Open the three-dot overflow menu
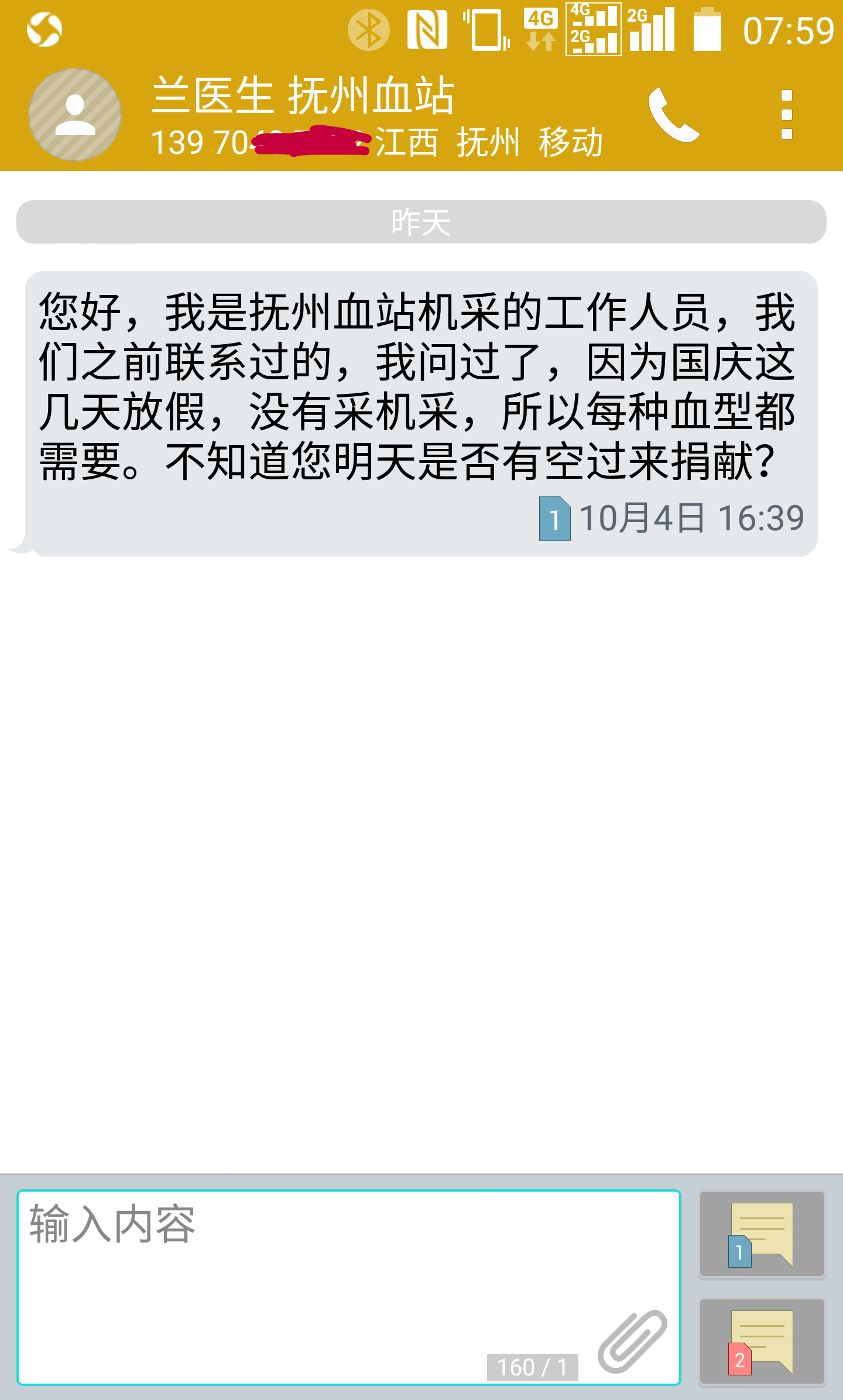843x1400 pixels. [x=786, y=115]
